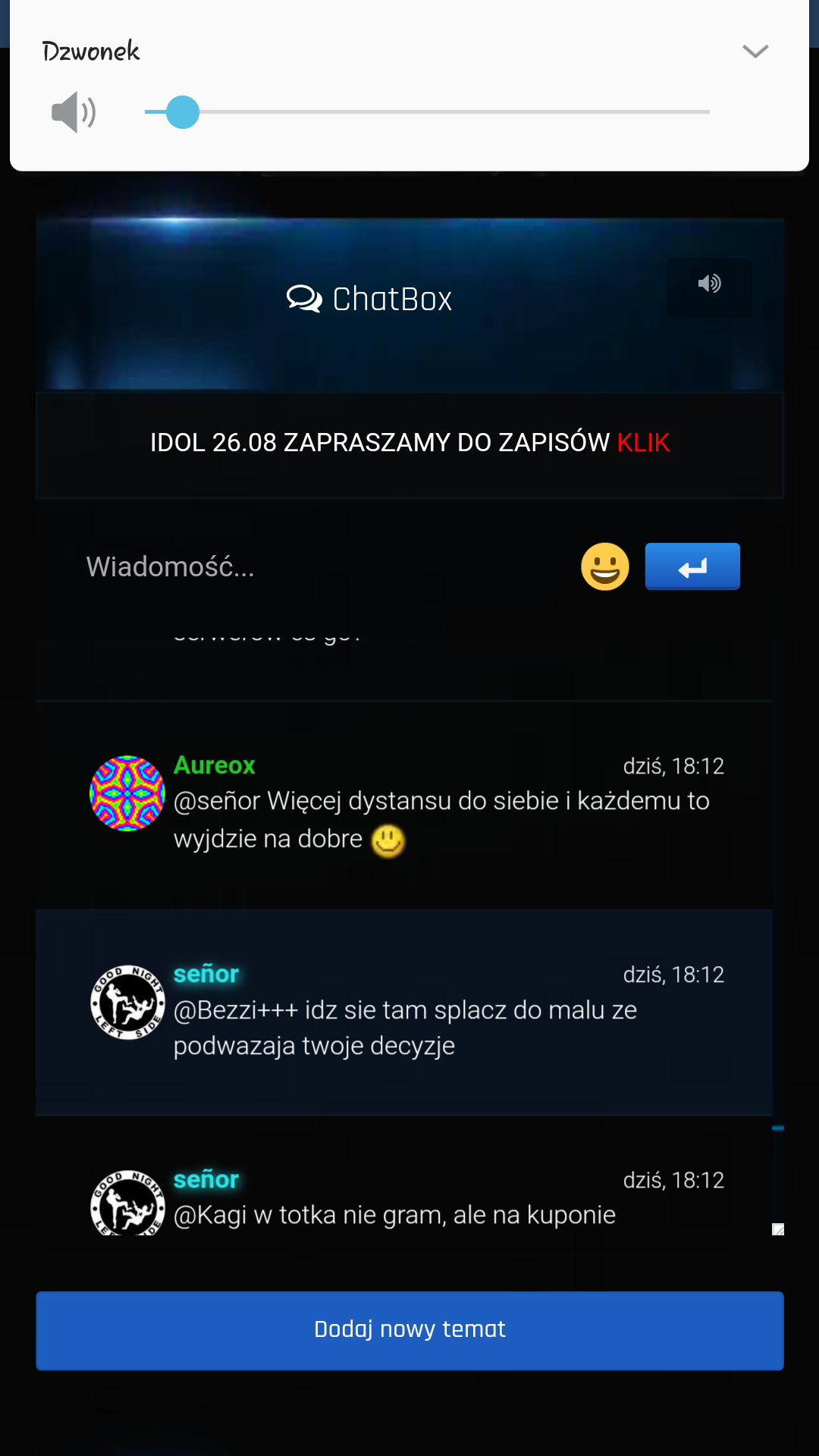
Task: Send message with the blue enter button
Action: coord(692,566)
